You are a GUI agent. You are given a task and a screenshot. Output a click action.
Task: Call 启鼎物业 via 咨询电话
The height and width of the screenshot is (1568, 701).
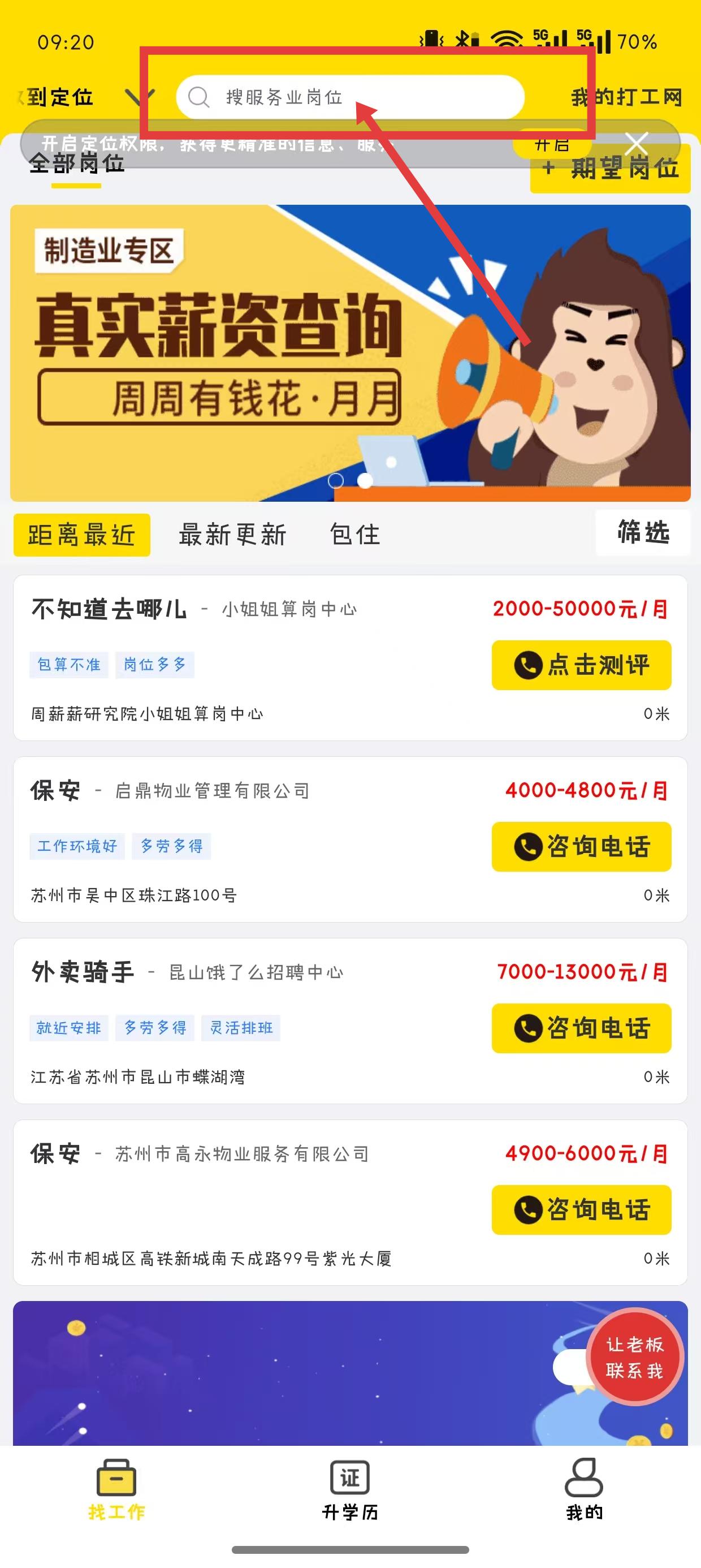pos(581,846)
